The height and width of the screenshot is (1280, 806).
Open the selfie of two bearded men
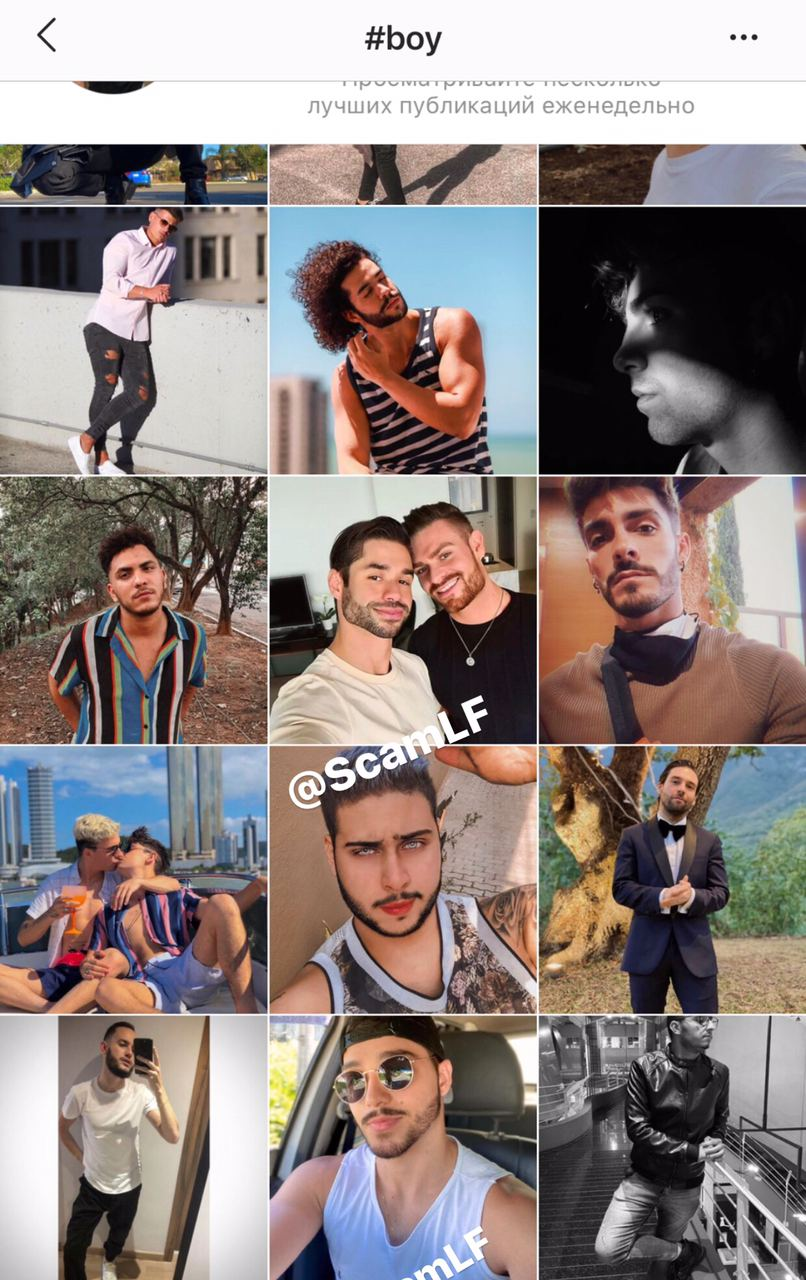coord(403,610)
